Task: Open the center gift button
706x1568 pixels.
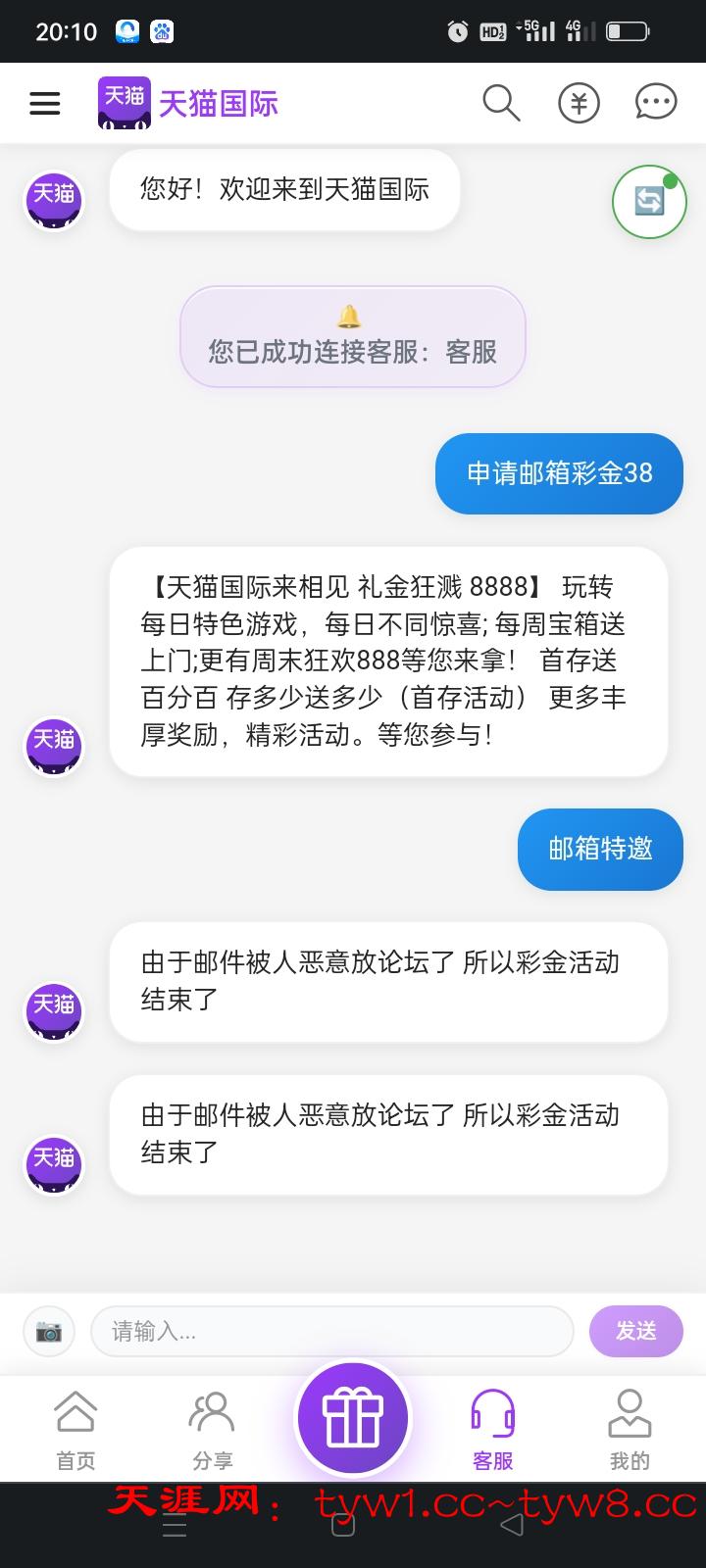Action: (x=353, y=1418)
